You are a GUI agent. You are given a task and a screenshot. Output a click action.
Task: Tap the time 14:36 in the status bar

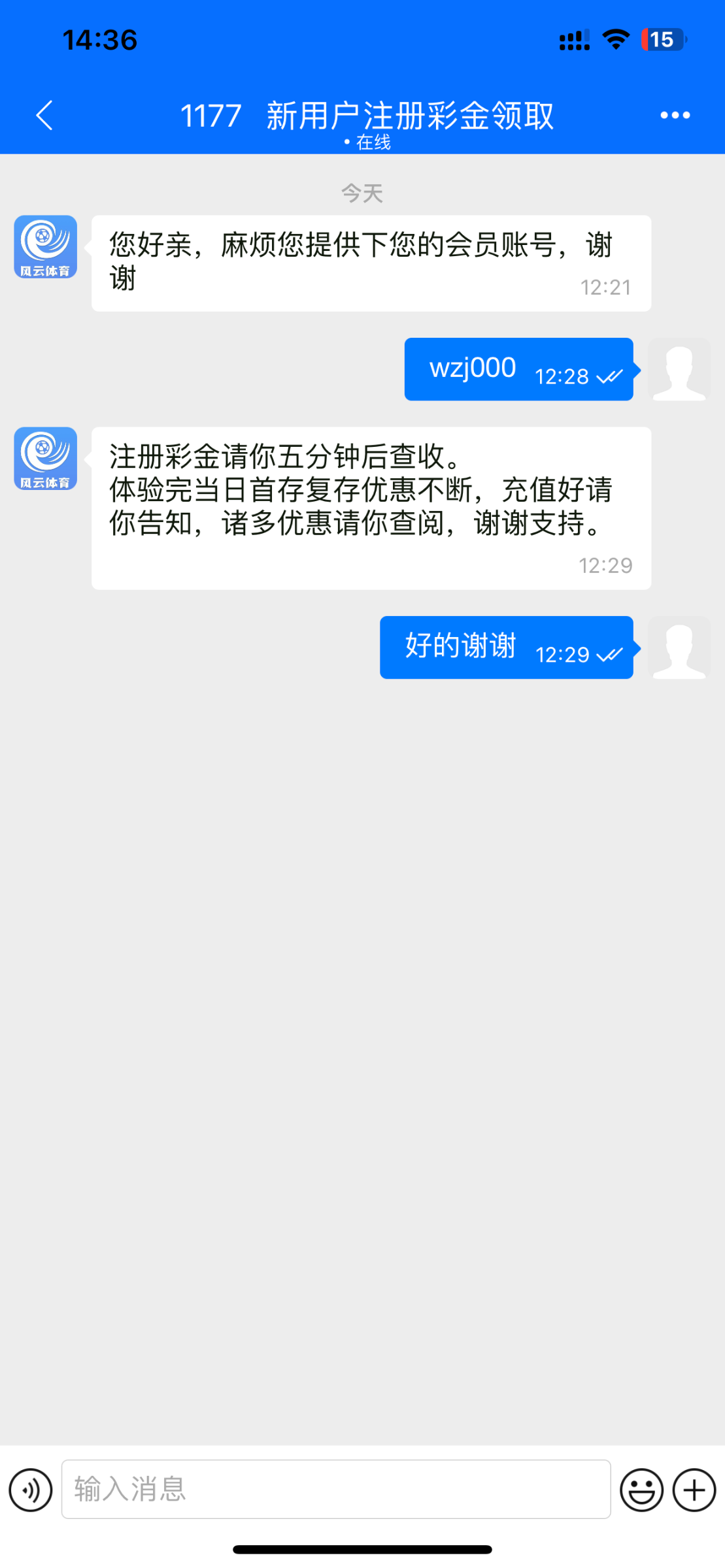tap(100, 39)
